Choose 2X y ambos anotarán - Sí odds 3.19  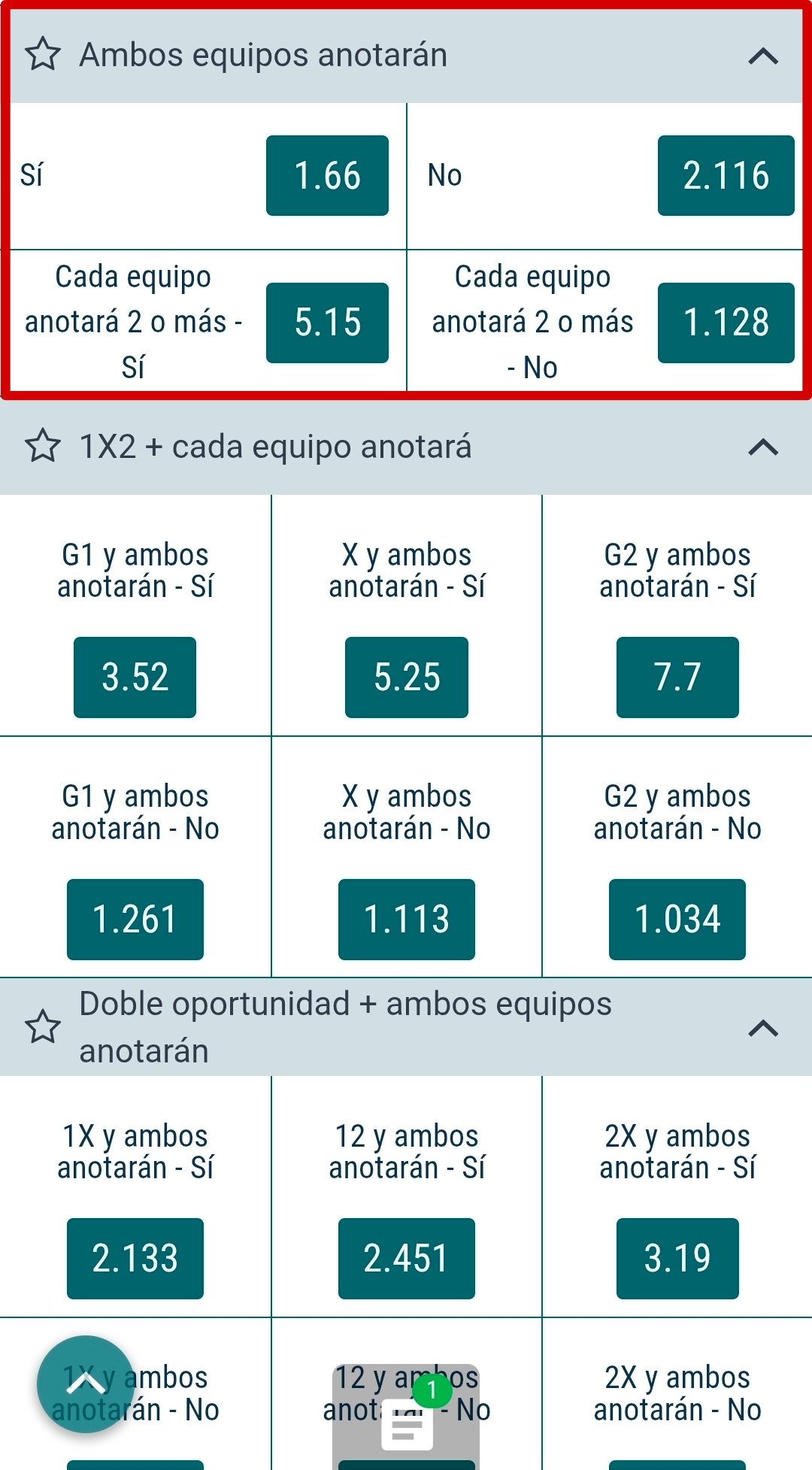[676, 1256]
